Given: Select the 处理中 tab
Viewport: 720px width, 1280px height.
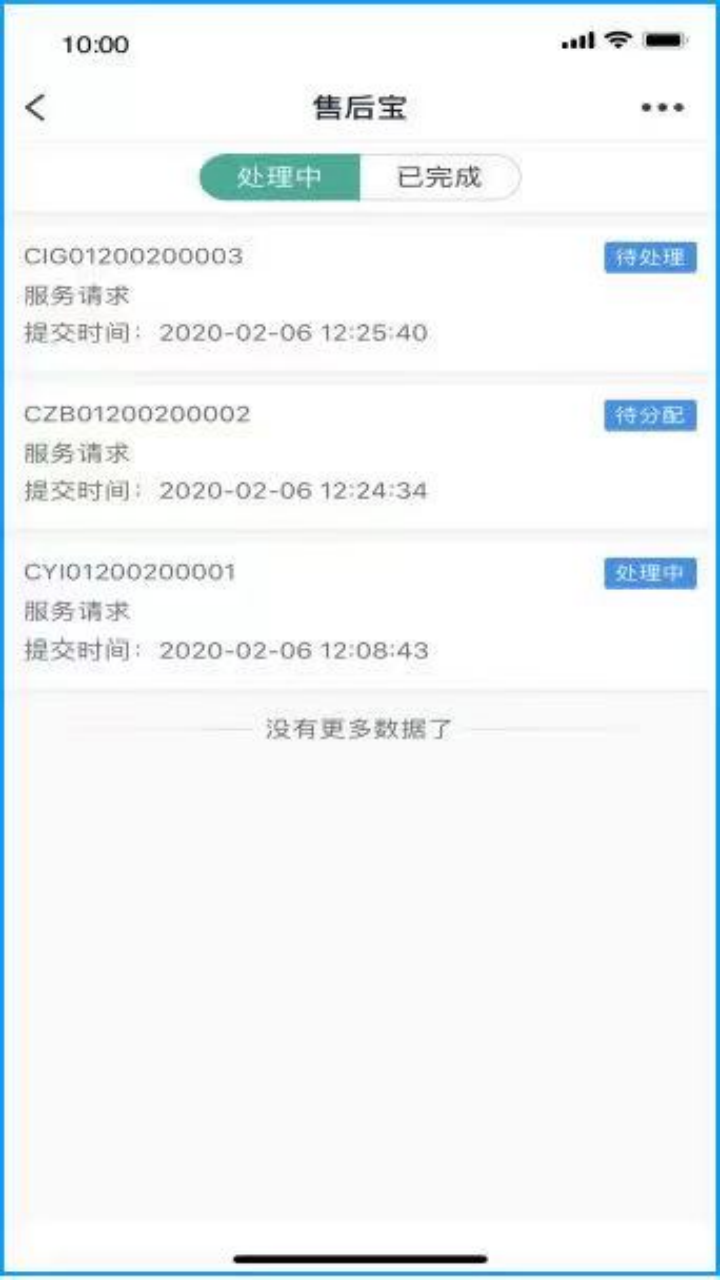Looking at the screenshot, I should click(278, 176).
